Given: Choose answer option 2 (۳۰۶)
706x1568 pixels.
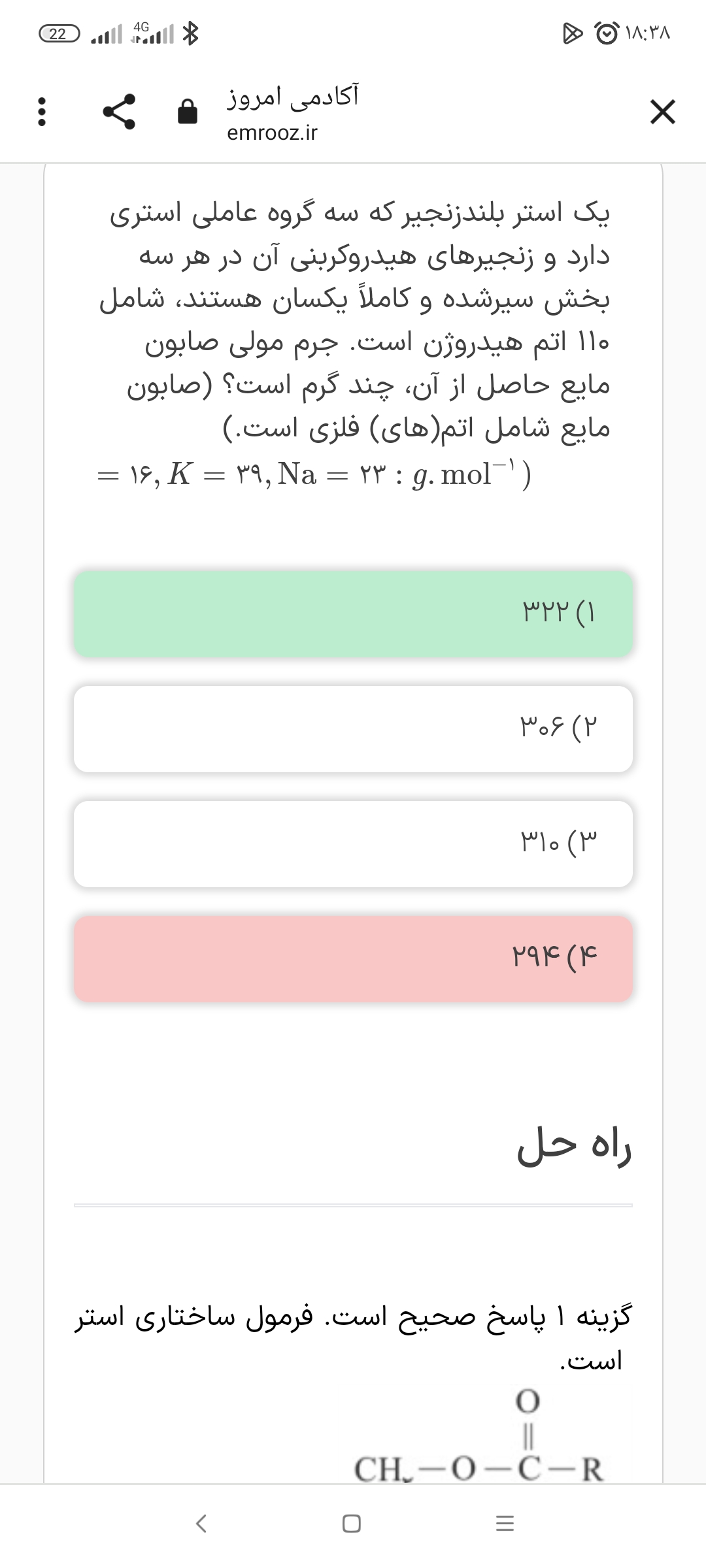Looking at the screenshot, I should [x=353, y=728].
